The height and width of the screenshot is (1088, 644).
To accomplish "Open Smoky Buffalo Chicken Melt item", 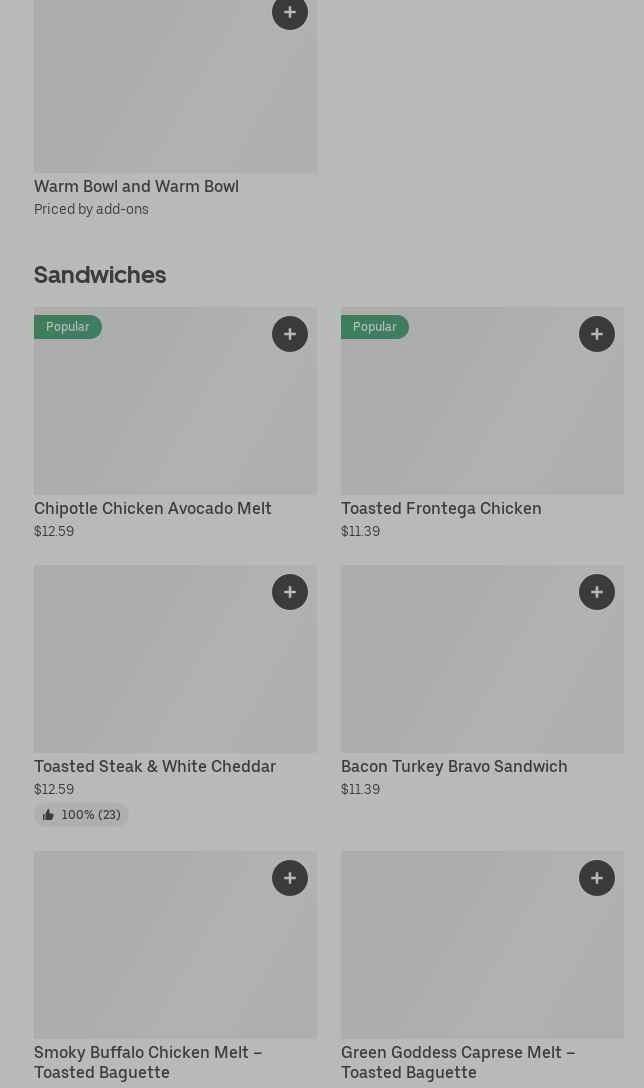I will point(147,1061).
